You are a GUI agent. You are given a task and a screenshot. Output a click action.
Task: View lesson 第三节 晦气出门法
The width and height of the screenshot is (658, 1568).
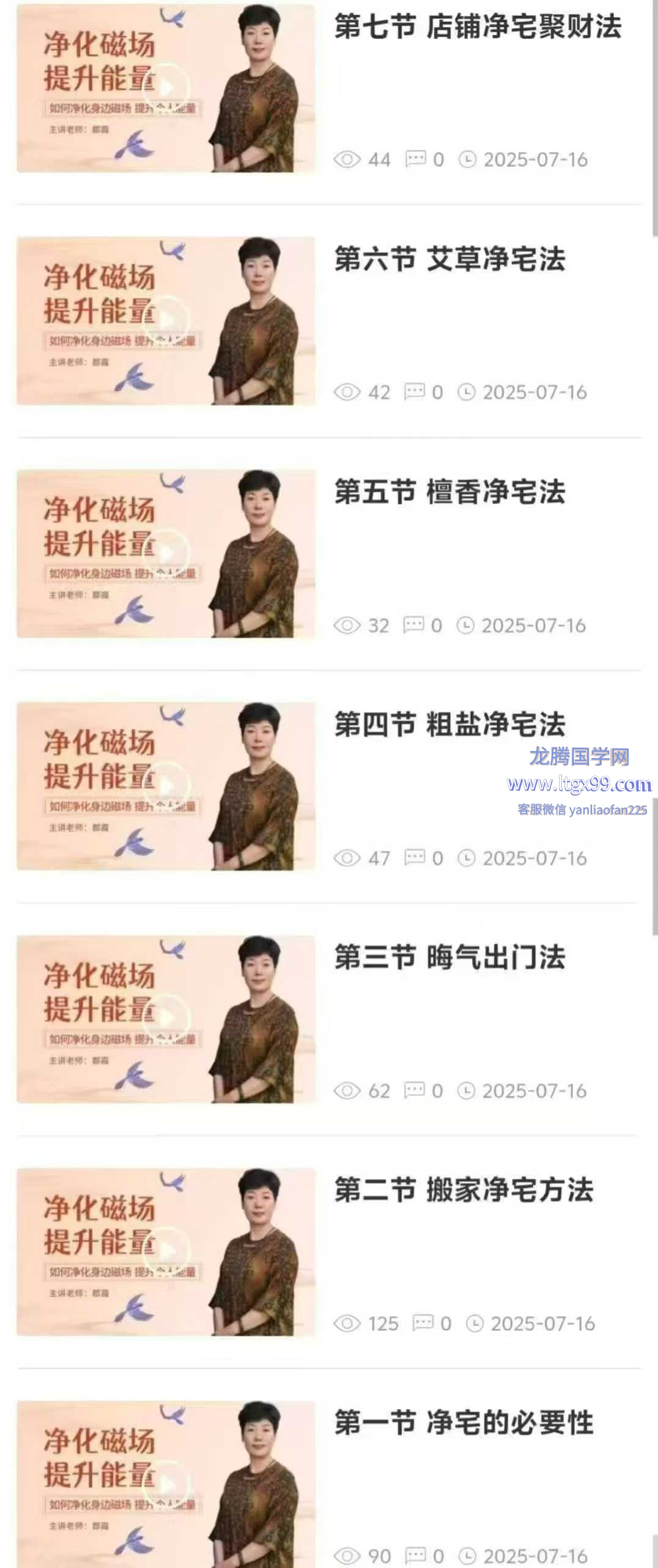tap(449, 958)
